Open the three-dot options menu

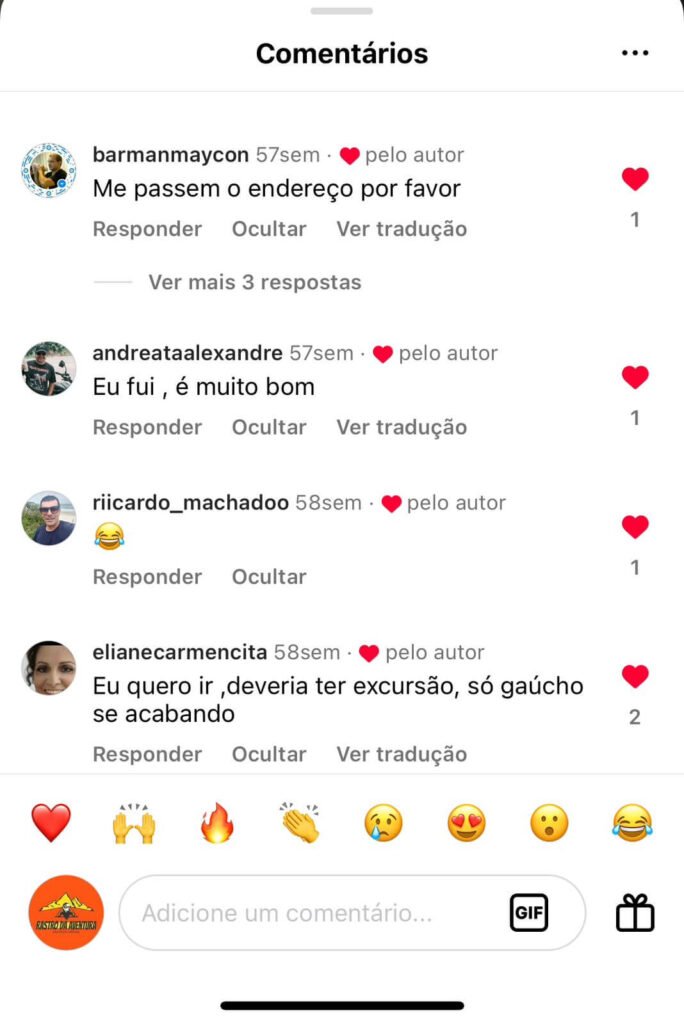pos(635,53)
